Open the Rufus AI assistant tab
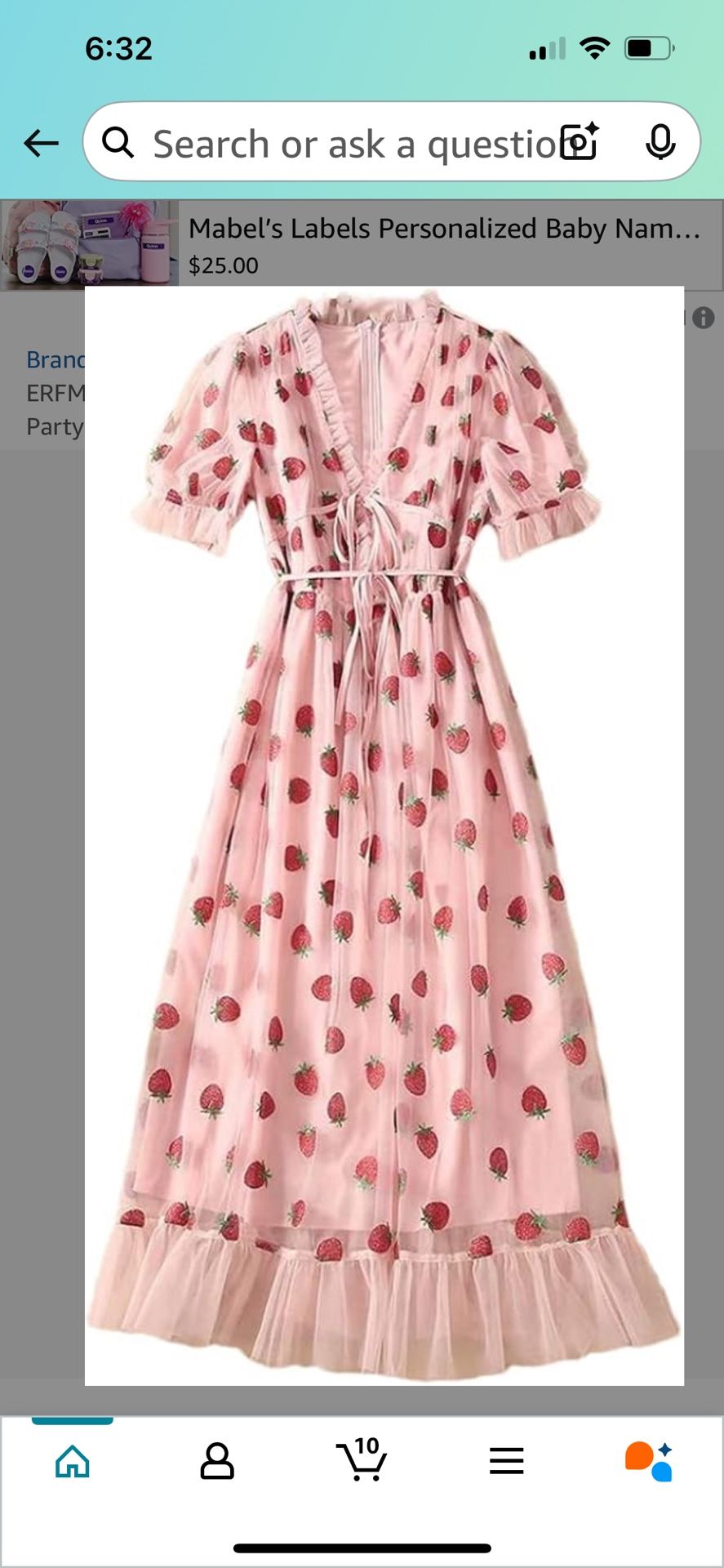The width and height of the screenshot is (724, 1568). [650, 1460]
